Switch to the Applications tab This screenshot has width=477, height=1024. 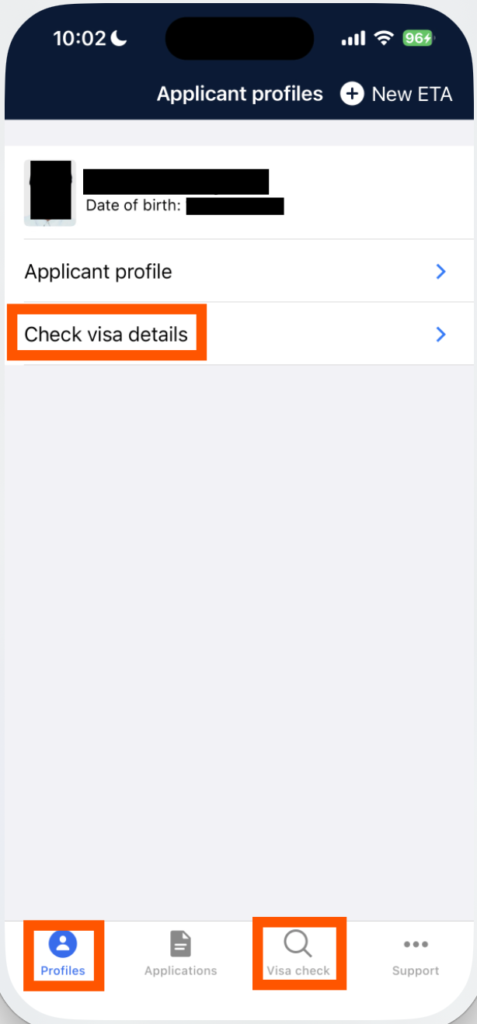(181, 954)
